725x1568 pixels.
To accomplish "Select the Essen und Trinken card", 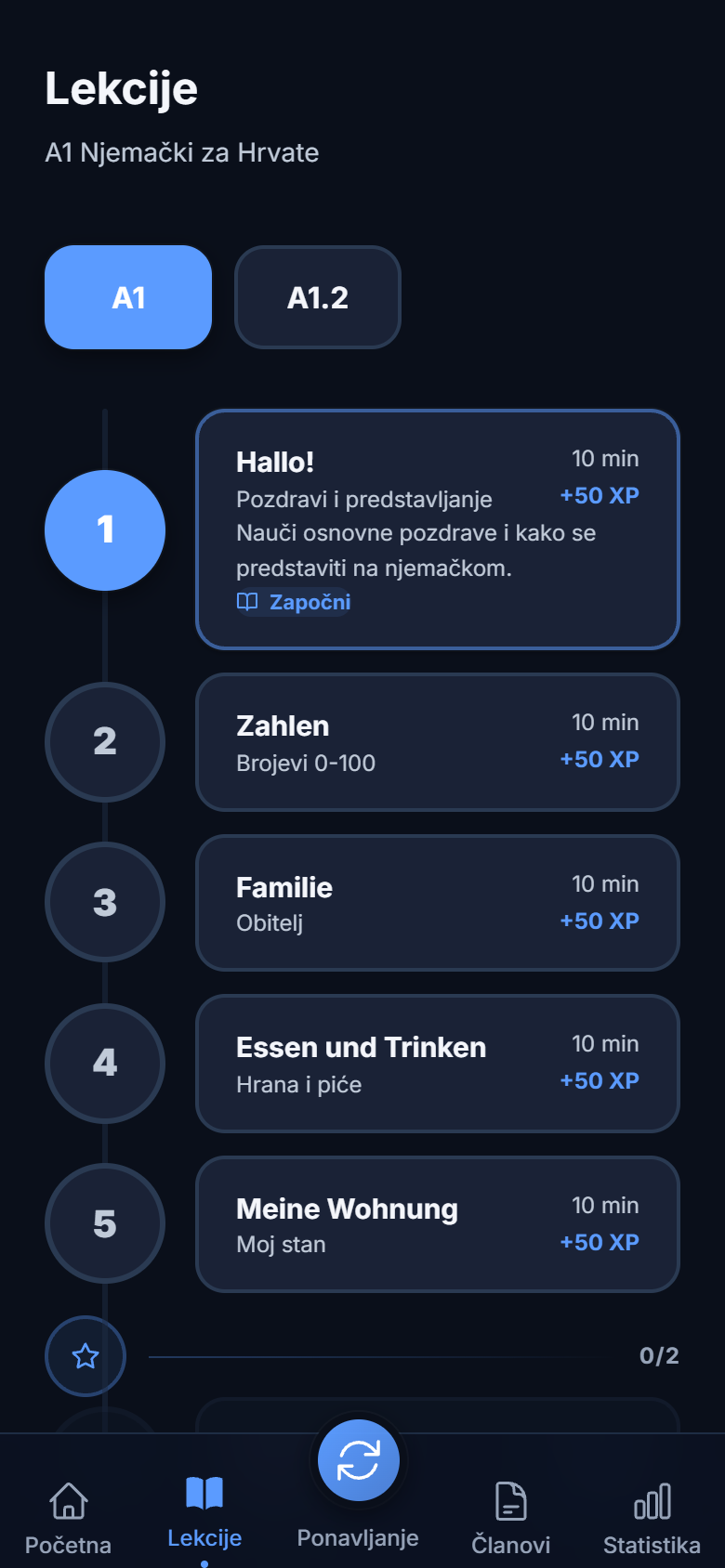I will tap(437, 1063).
